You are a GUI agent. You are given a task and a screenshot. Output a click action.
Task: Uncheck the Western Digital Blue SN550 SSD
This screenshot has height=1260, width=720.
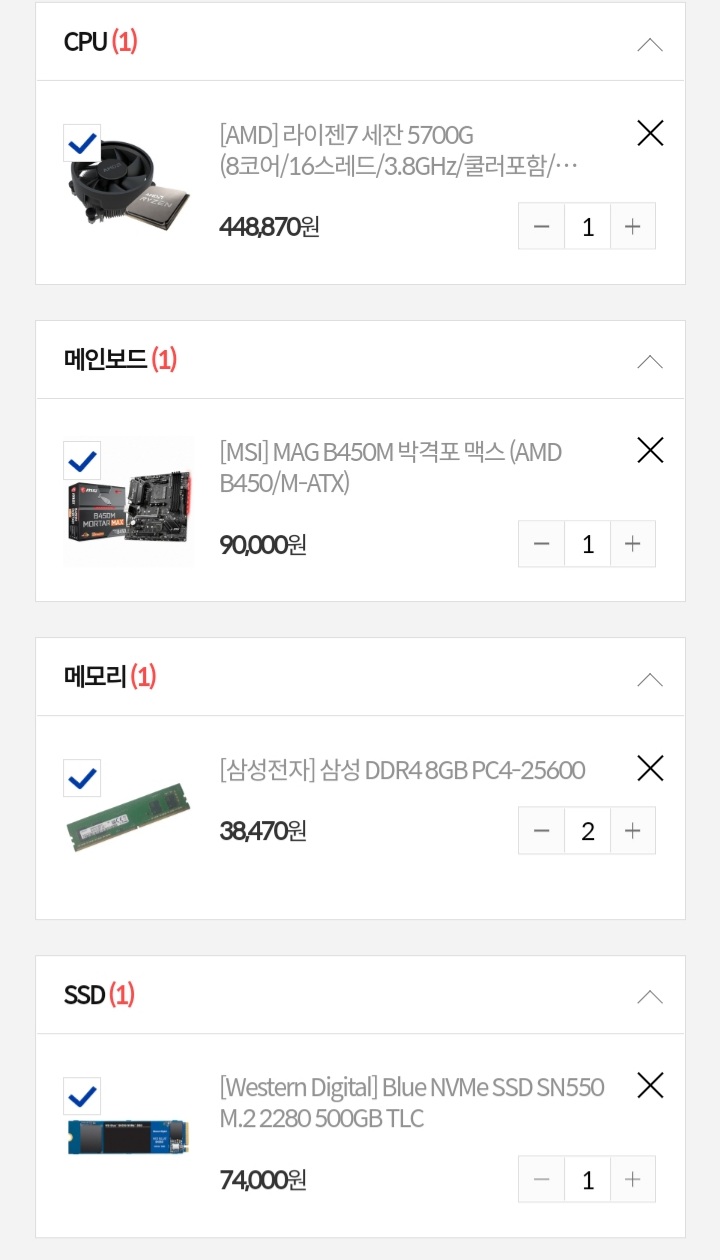(82, 1096)
